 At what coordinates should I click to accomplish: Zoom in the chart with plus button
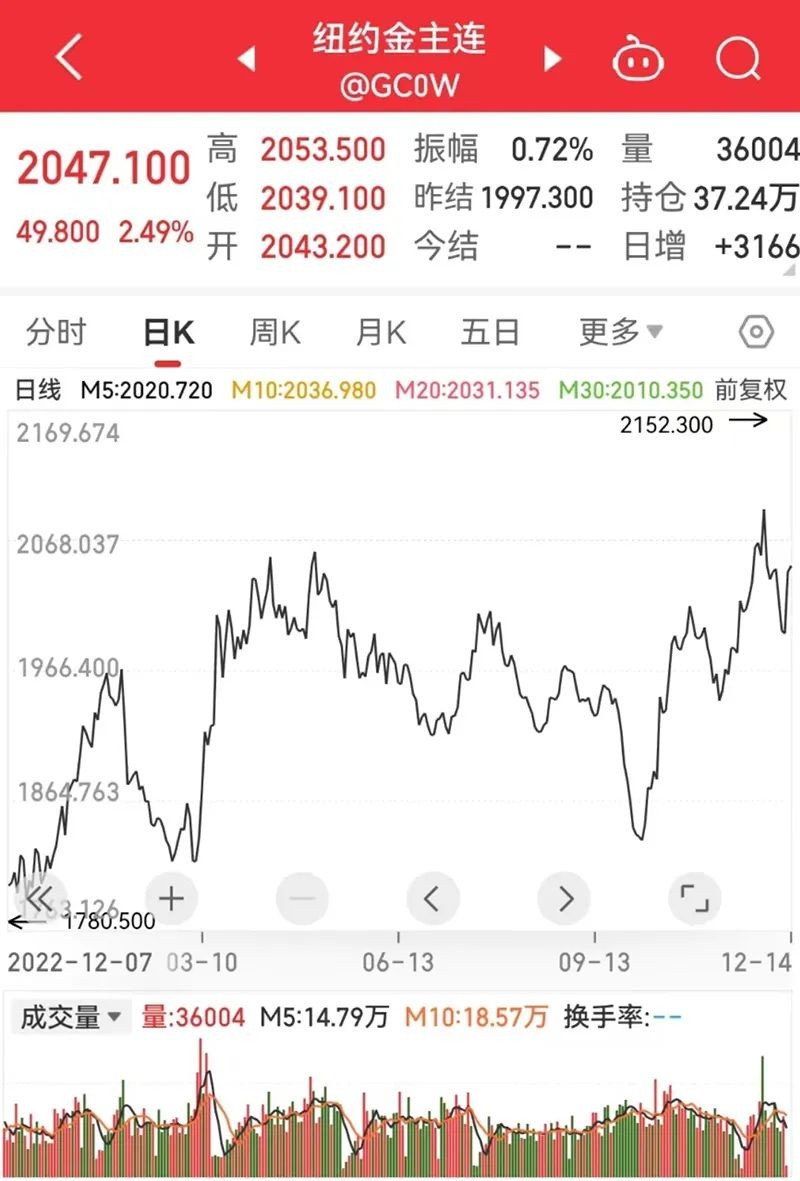(171, 897)
